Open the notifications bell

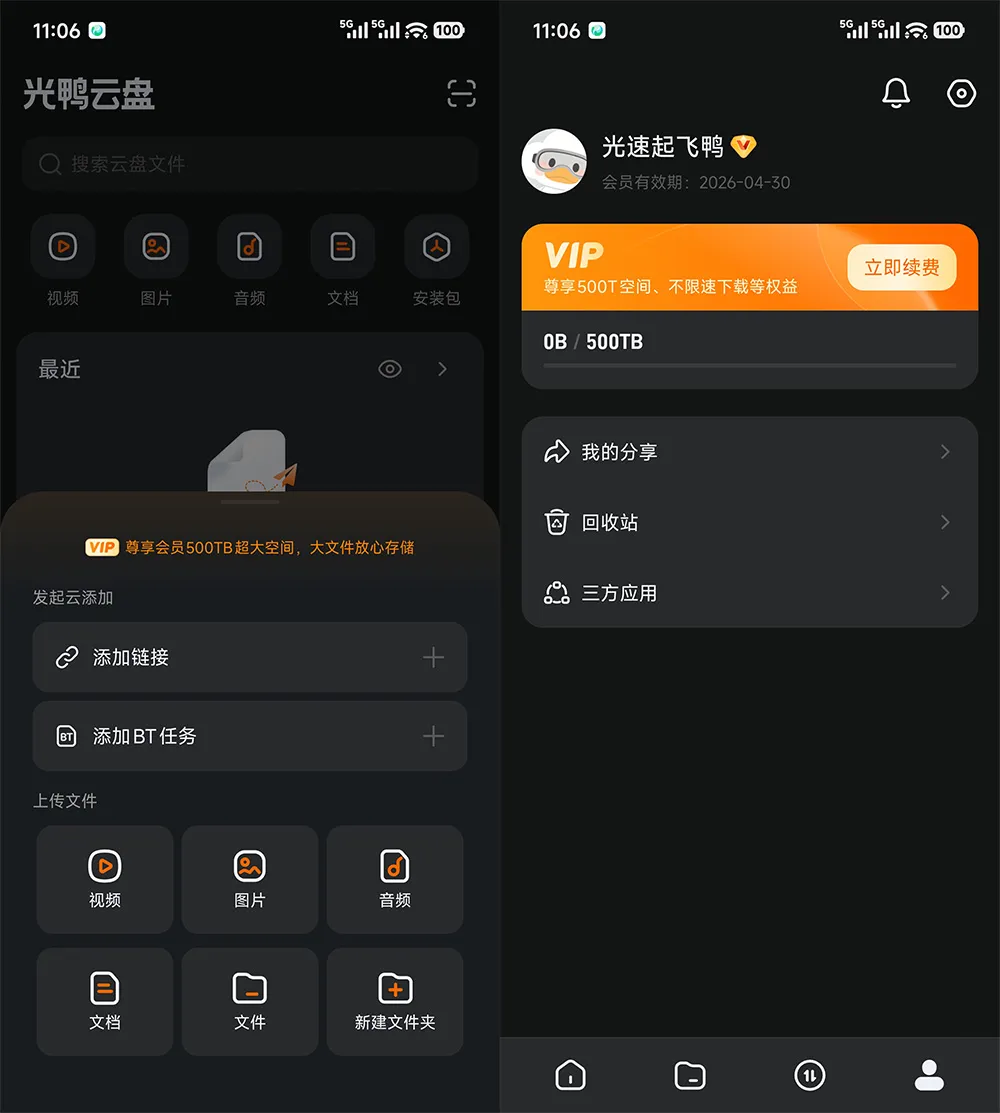point(896,93)
